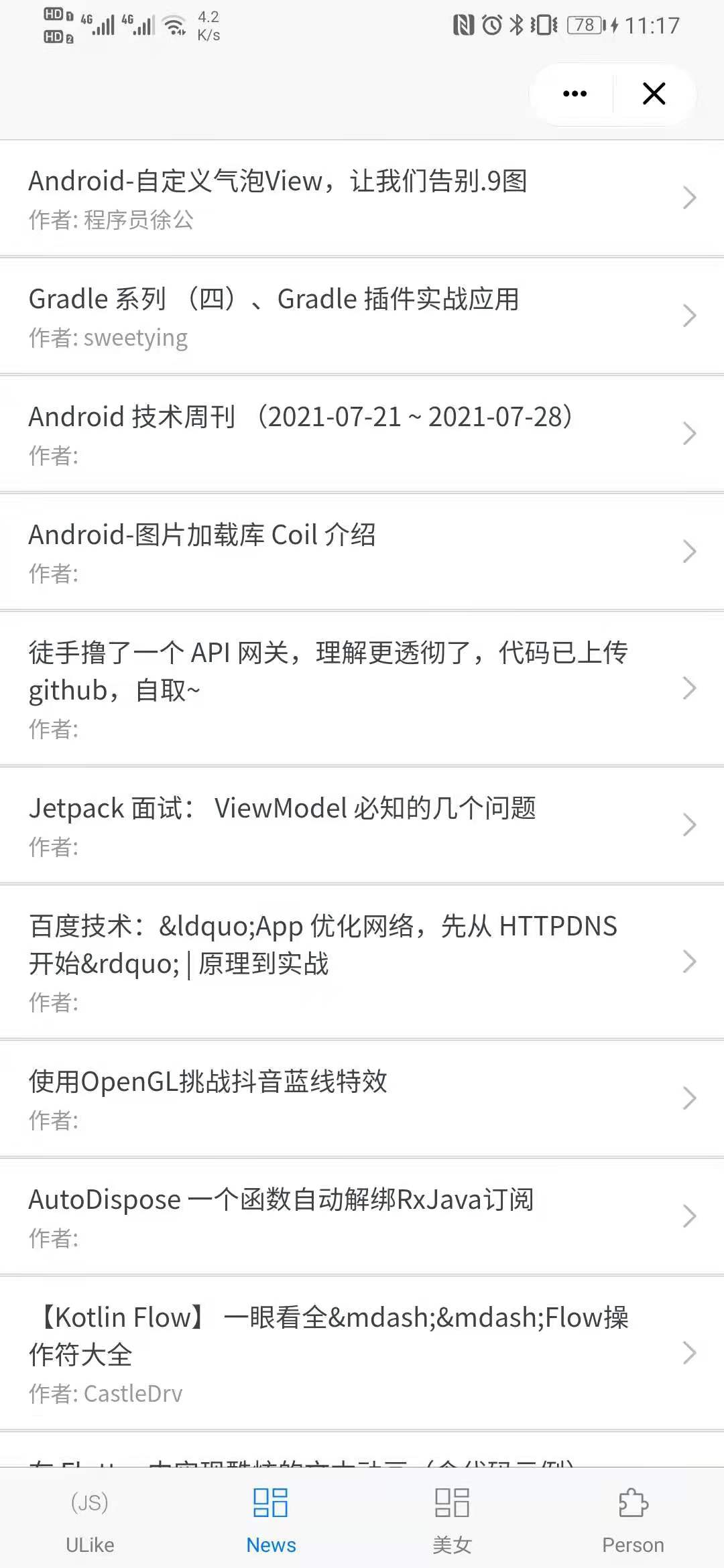Open the Android 技术周刊 weekly article
This screenshot has height=1568, width=724.
pyautogui.click(x=362, y=434)
